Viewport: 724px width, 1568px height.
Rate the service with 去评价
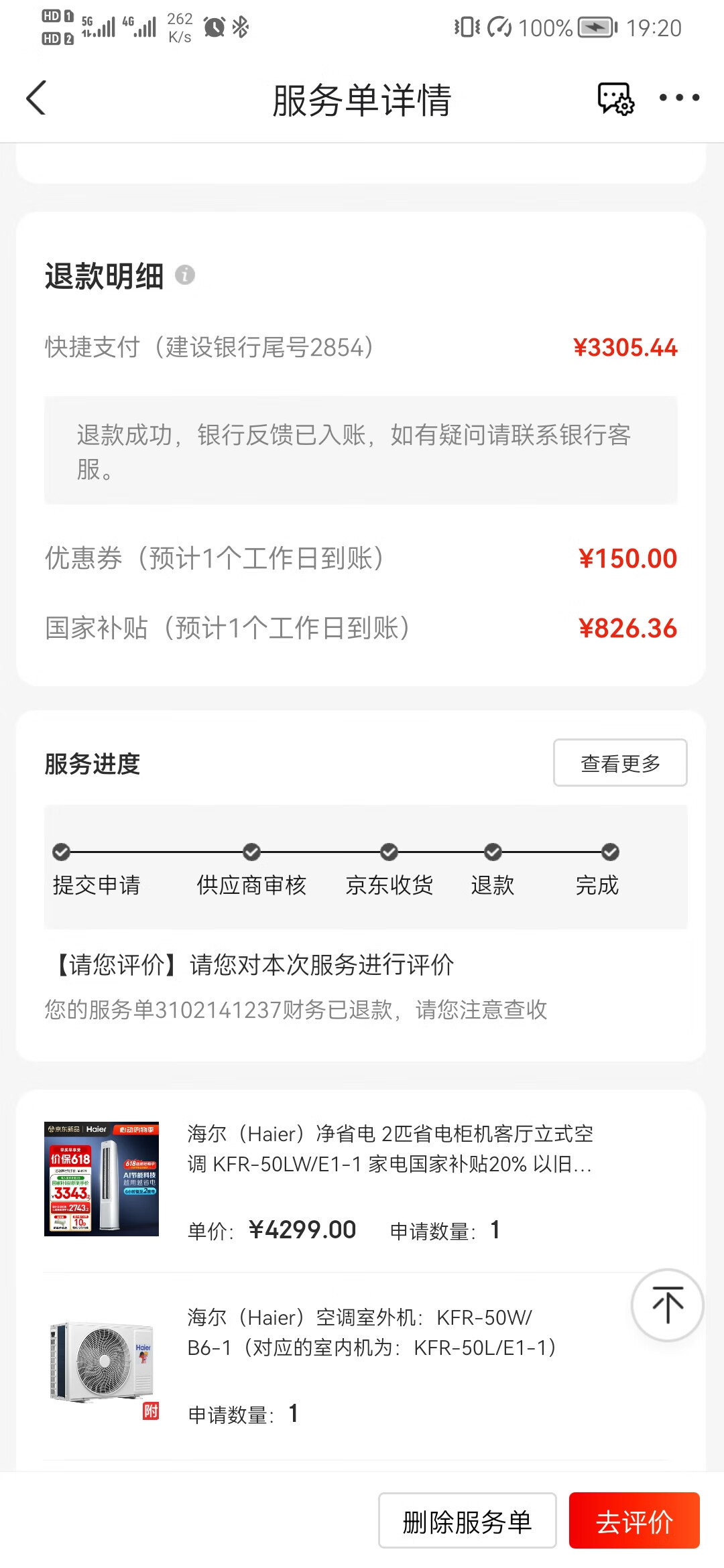[x=633, y=1521]
